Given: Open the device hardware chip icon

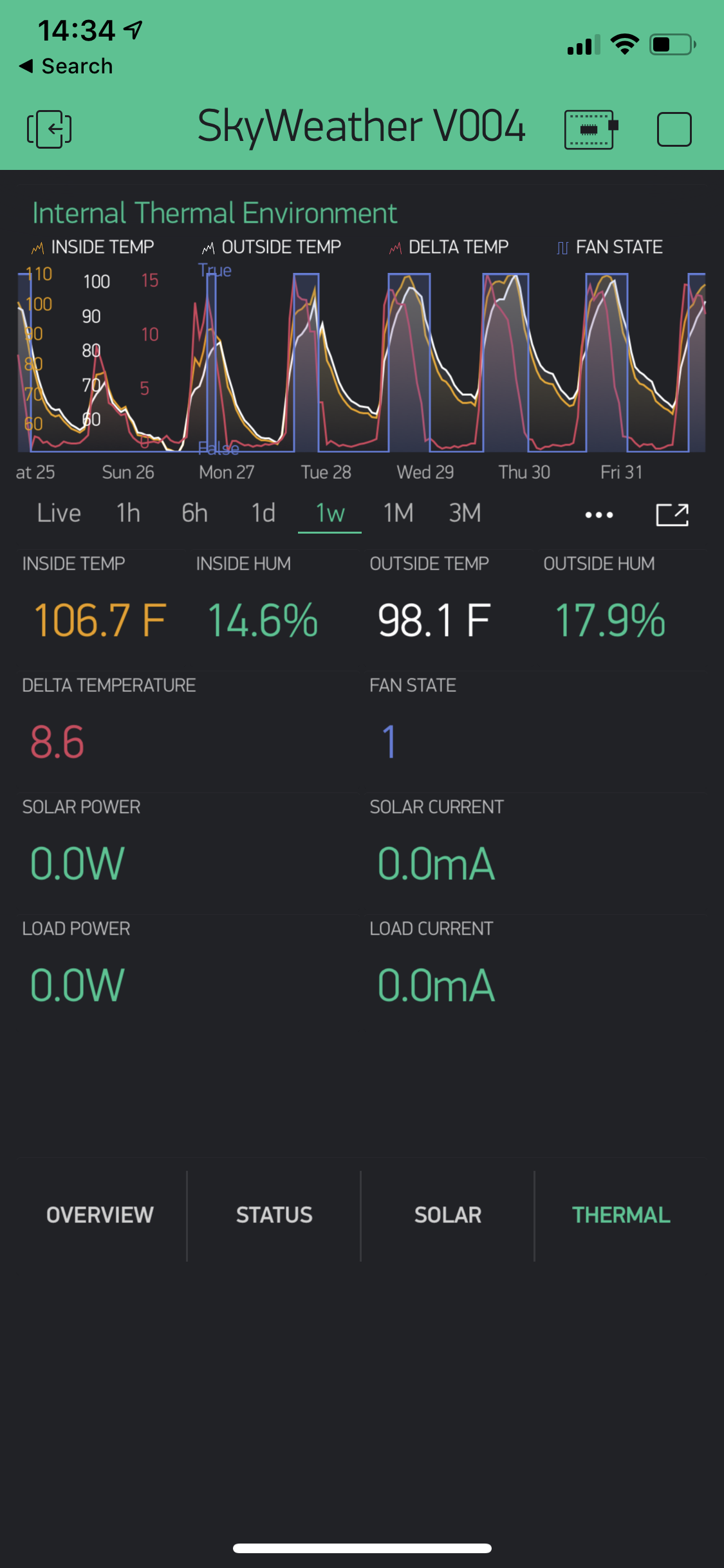Looking at the screenshot, I should click(x=591, y=129).
